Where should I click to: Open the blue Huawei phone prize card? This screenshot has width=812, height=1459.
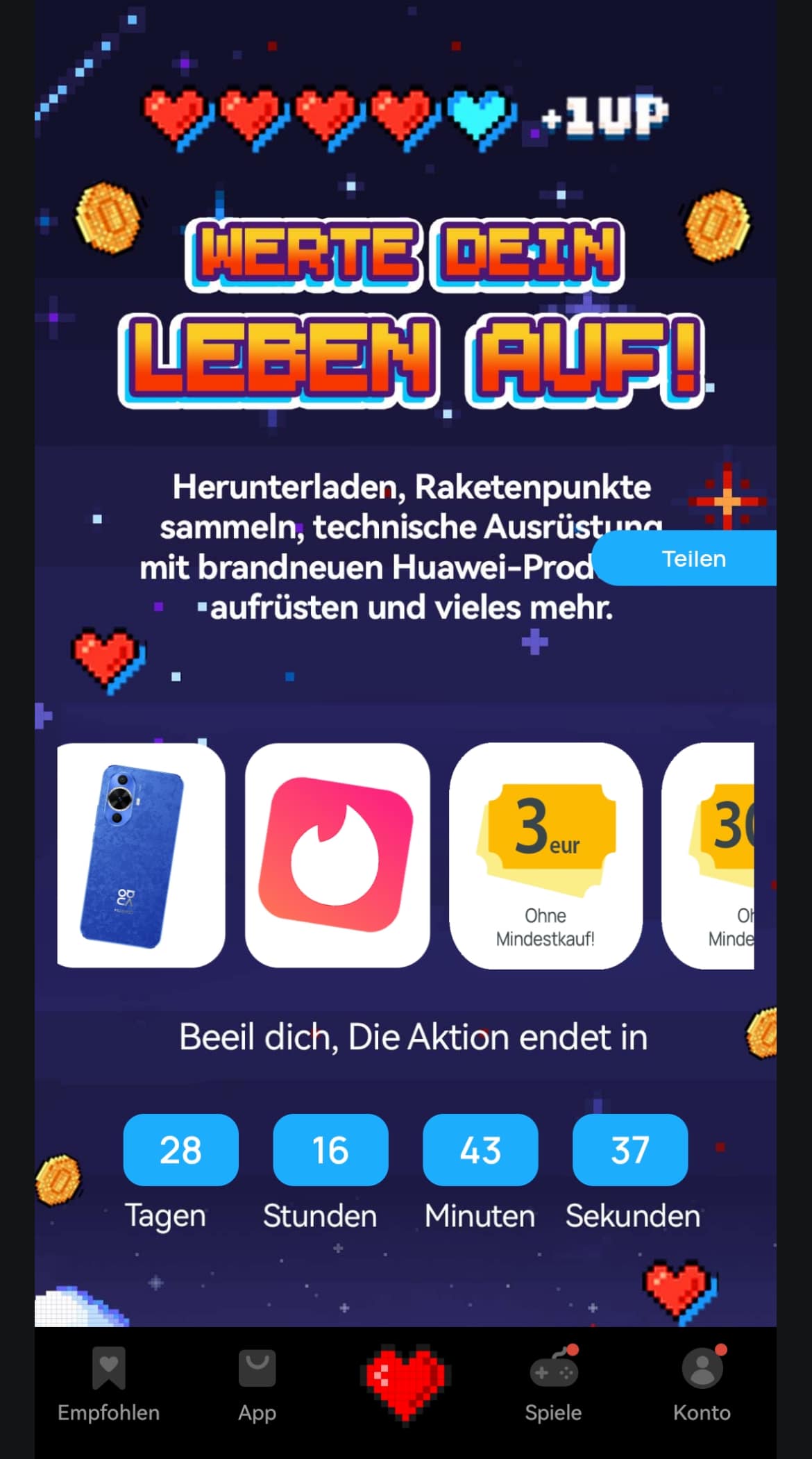pyautogui.click(x=141, y=855)
